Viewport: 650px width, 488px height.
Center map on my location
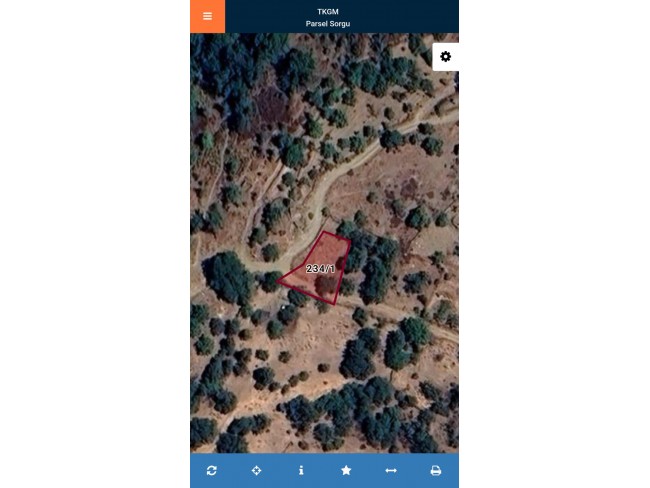click(257, 470)
